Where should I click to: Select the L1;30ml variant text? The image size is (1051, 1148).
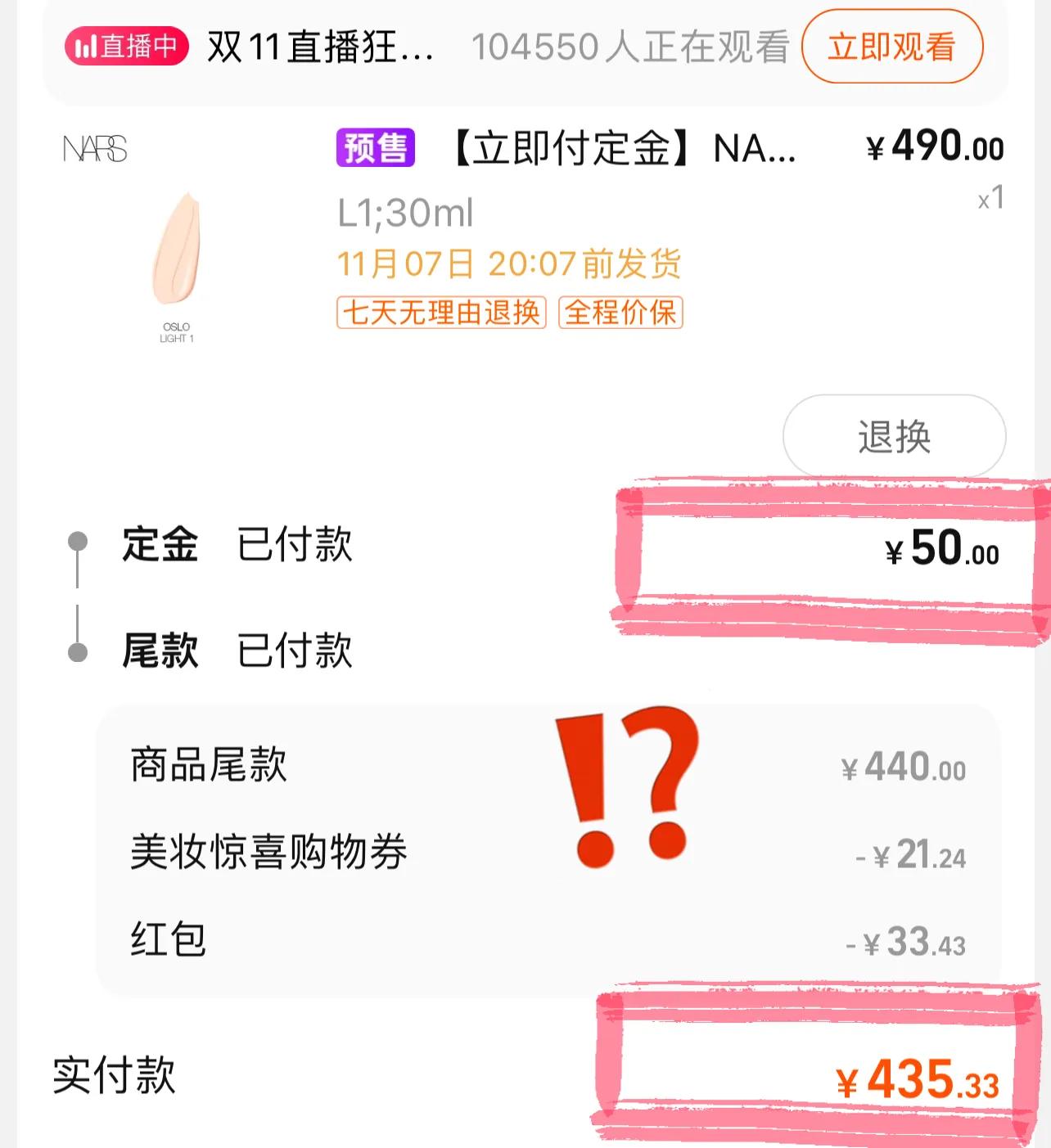[405, 211]
